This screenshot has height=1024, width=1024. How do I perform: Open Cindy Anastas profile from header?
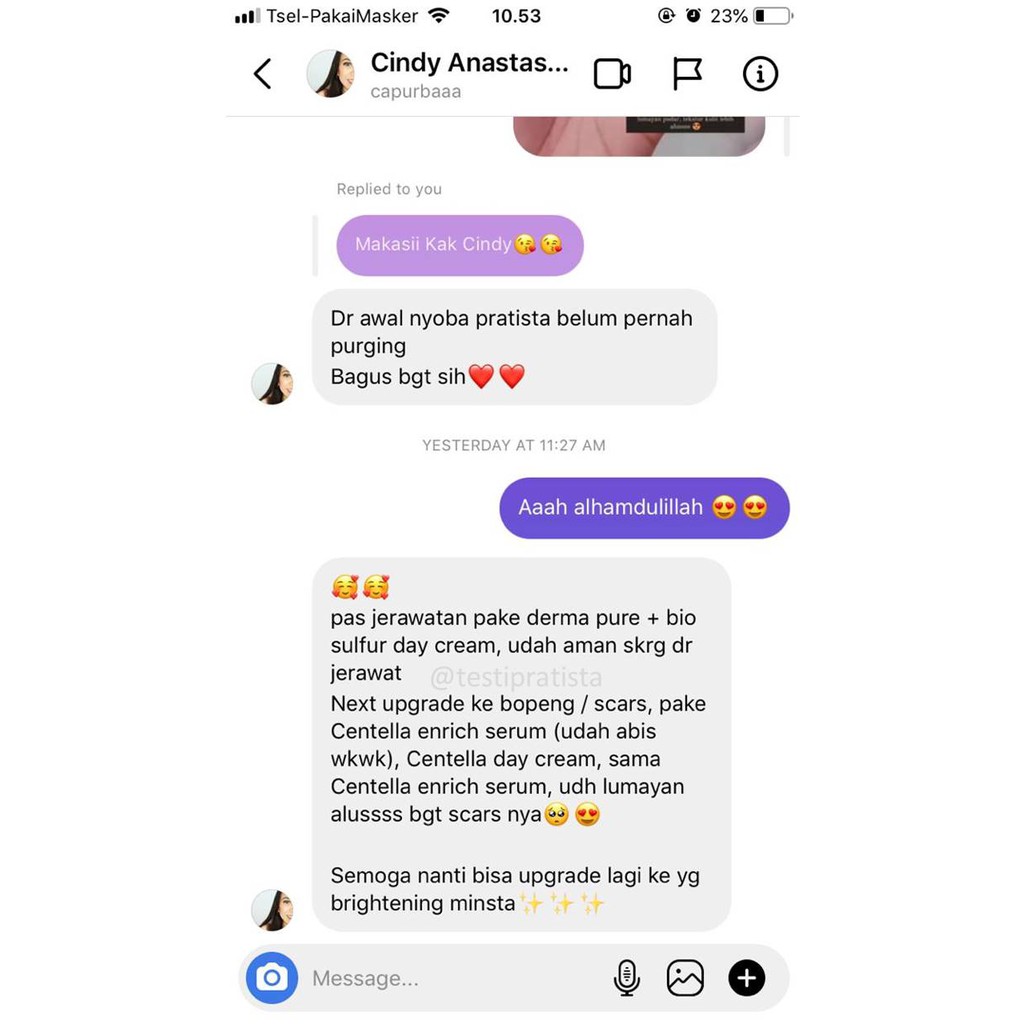point(469,63)
